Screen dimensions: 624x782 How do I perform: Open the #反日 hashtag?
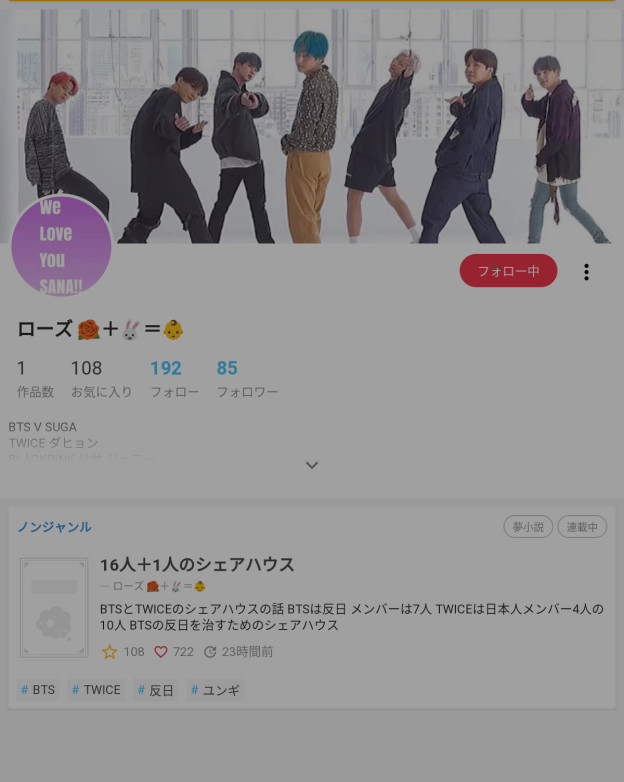click(x=155, y=690)
